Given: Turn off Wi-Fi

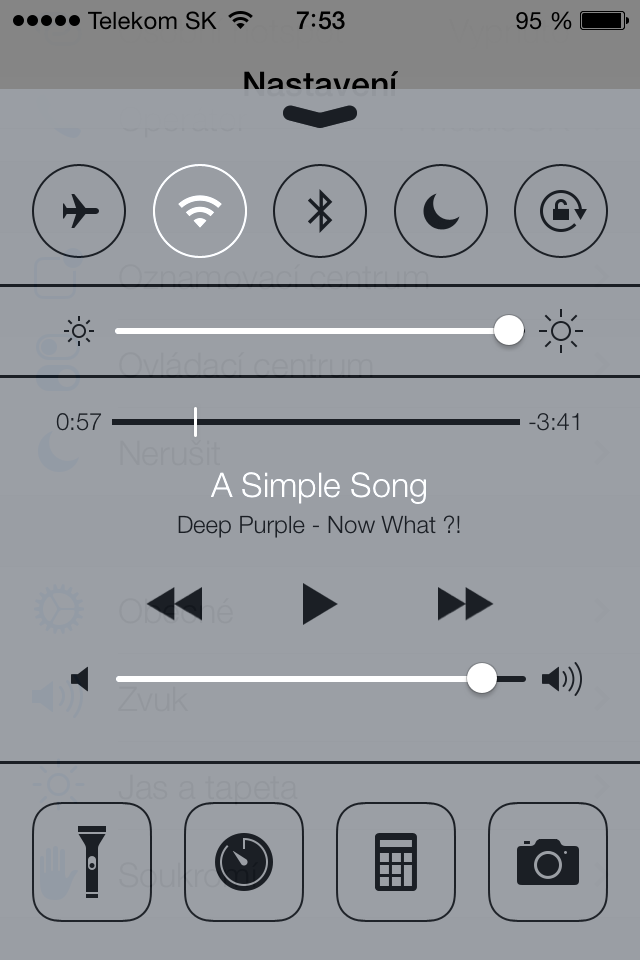Looking at the screenshot, I should click(x=200, y=212).
